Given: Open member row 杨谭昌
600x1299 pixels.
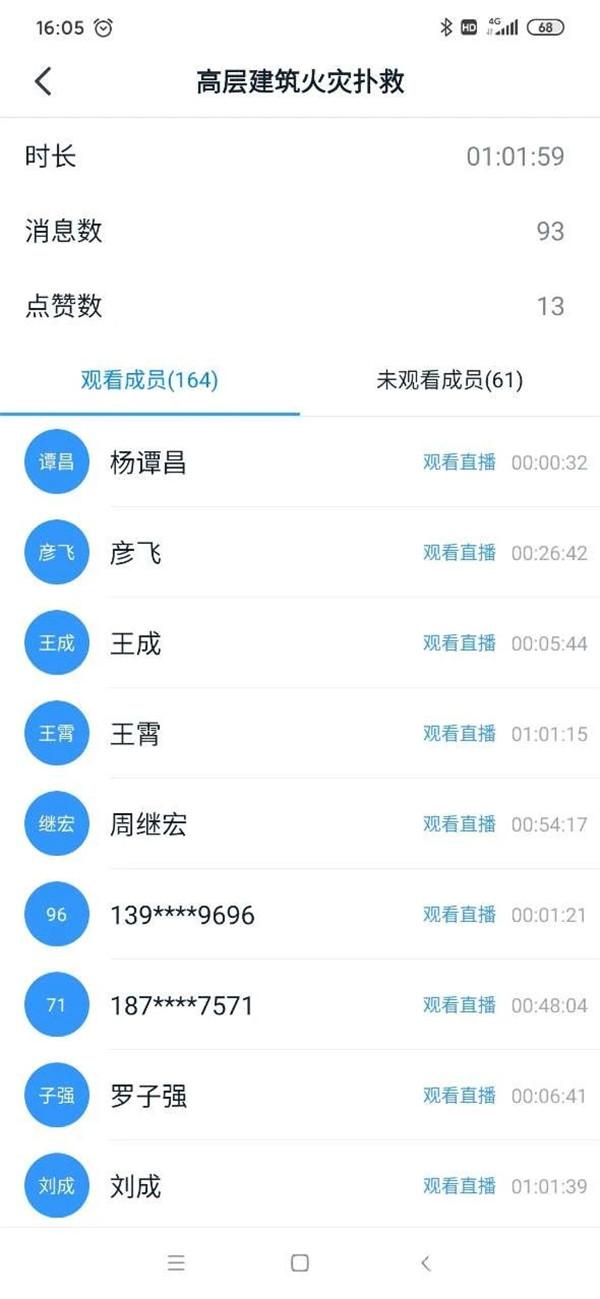Looking at the screenshot, I should tap(300, 462).
